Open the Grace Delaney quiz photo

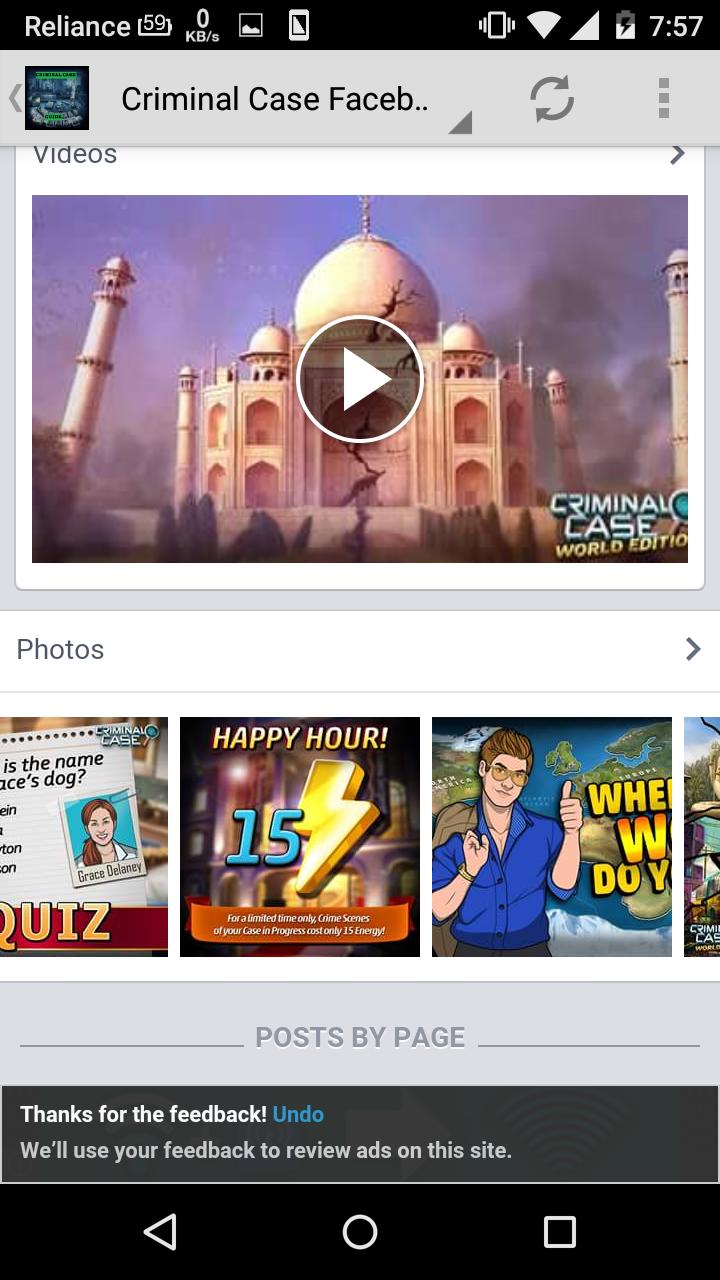point(84,837)
